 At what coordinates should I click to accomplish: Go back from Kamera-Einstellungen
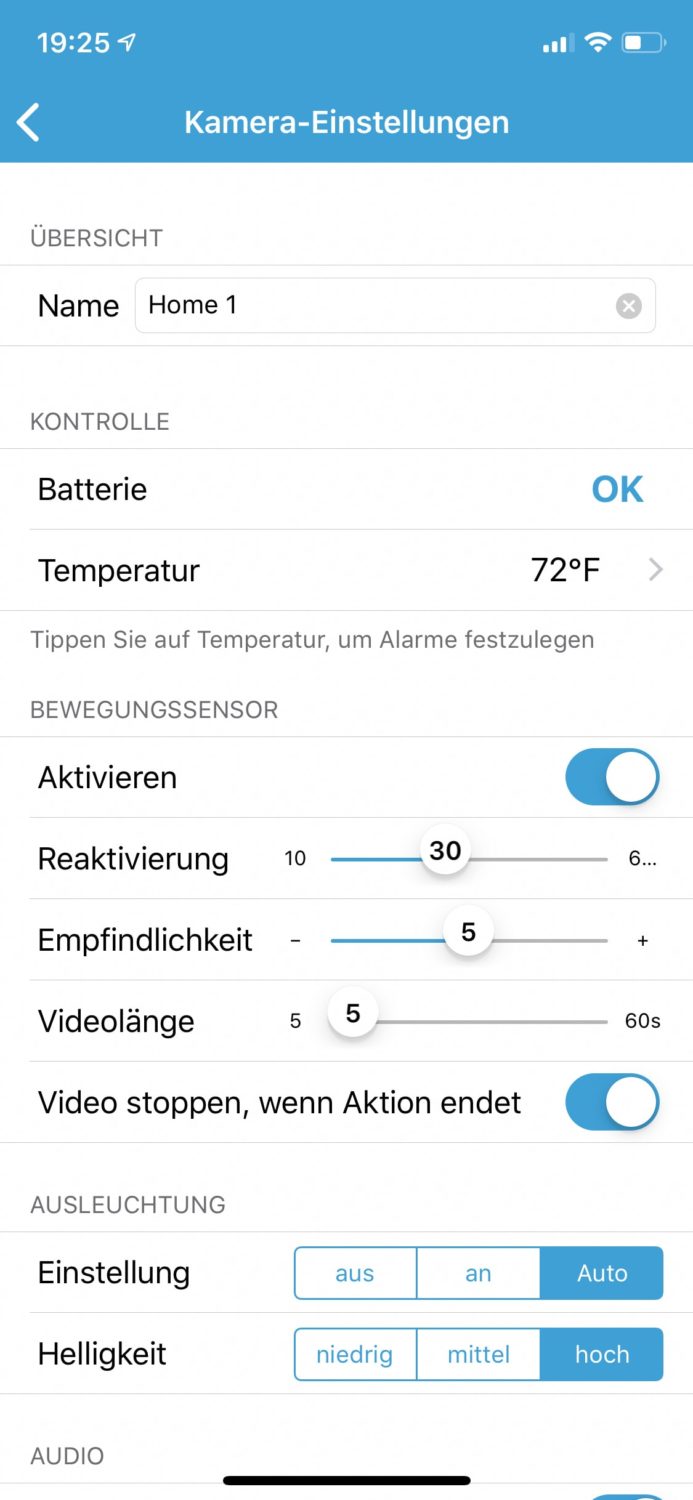(x=29, y=122)
